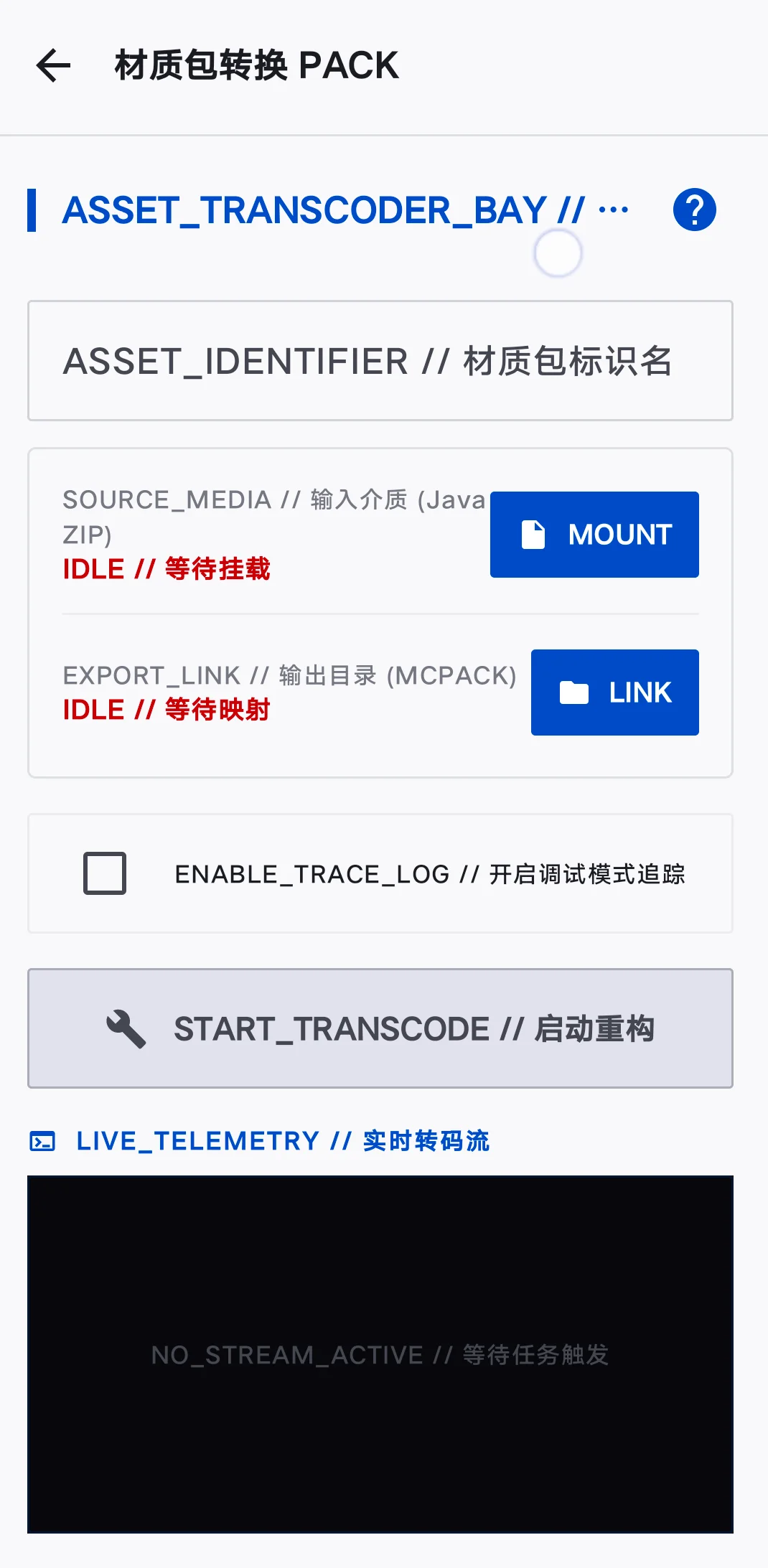Enable the ENABLE_TRACE_LOG checkbox

coord(105,873)
